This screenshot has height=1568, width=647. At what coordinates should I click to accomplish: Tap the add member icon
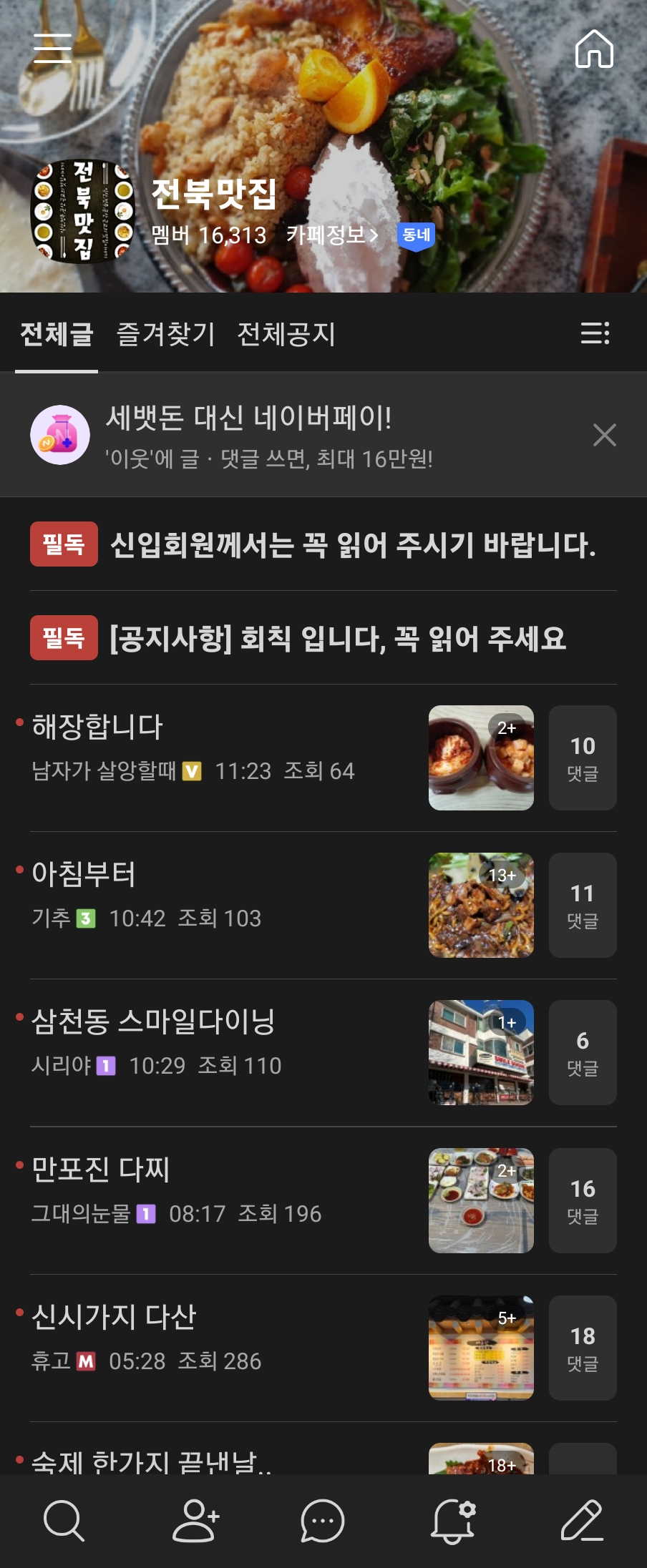pyautogui.click(x=195, y=1521)
